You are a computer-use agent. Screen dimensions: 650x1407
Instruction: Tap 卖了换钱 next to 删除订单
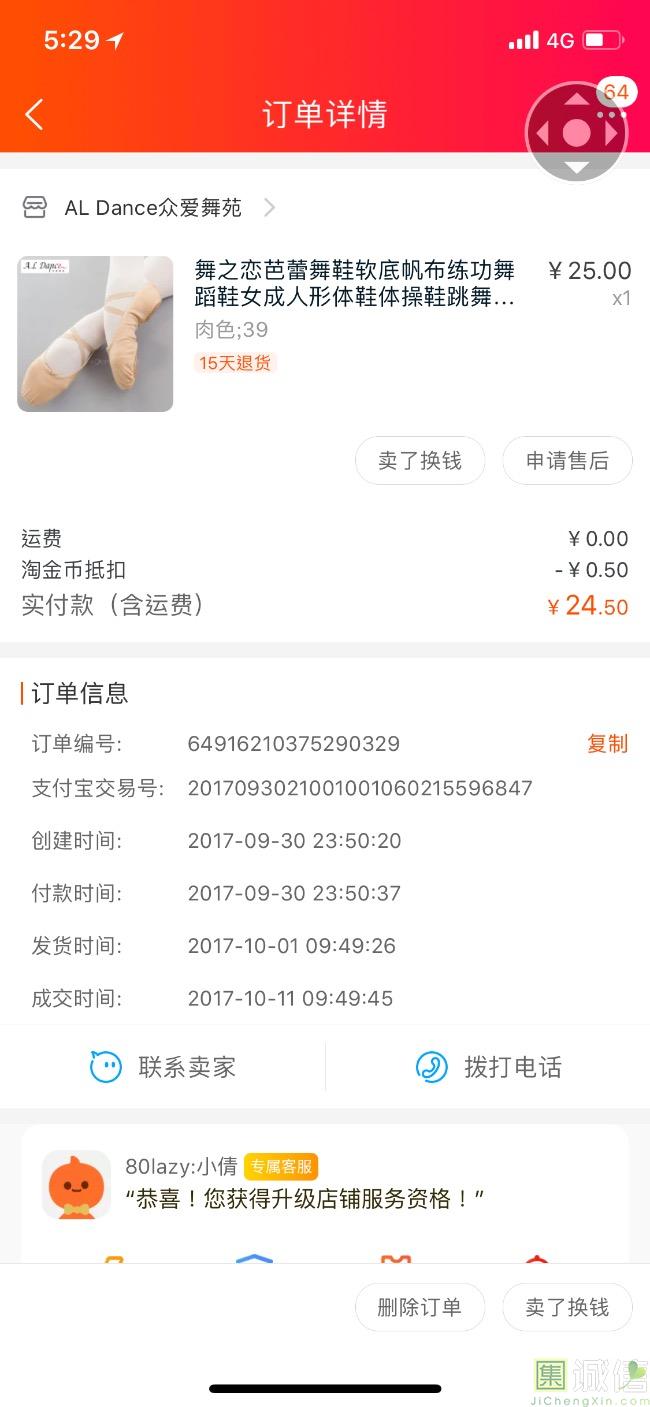(x=567, y=1307)
